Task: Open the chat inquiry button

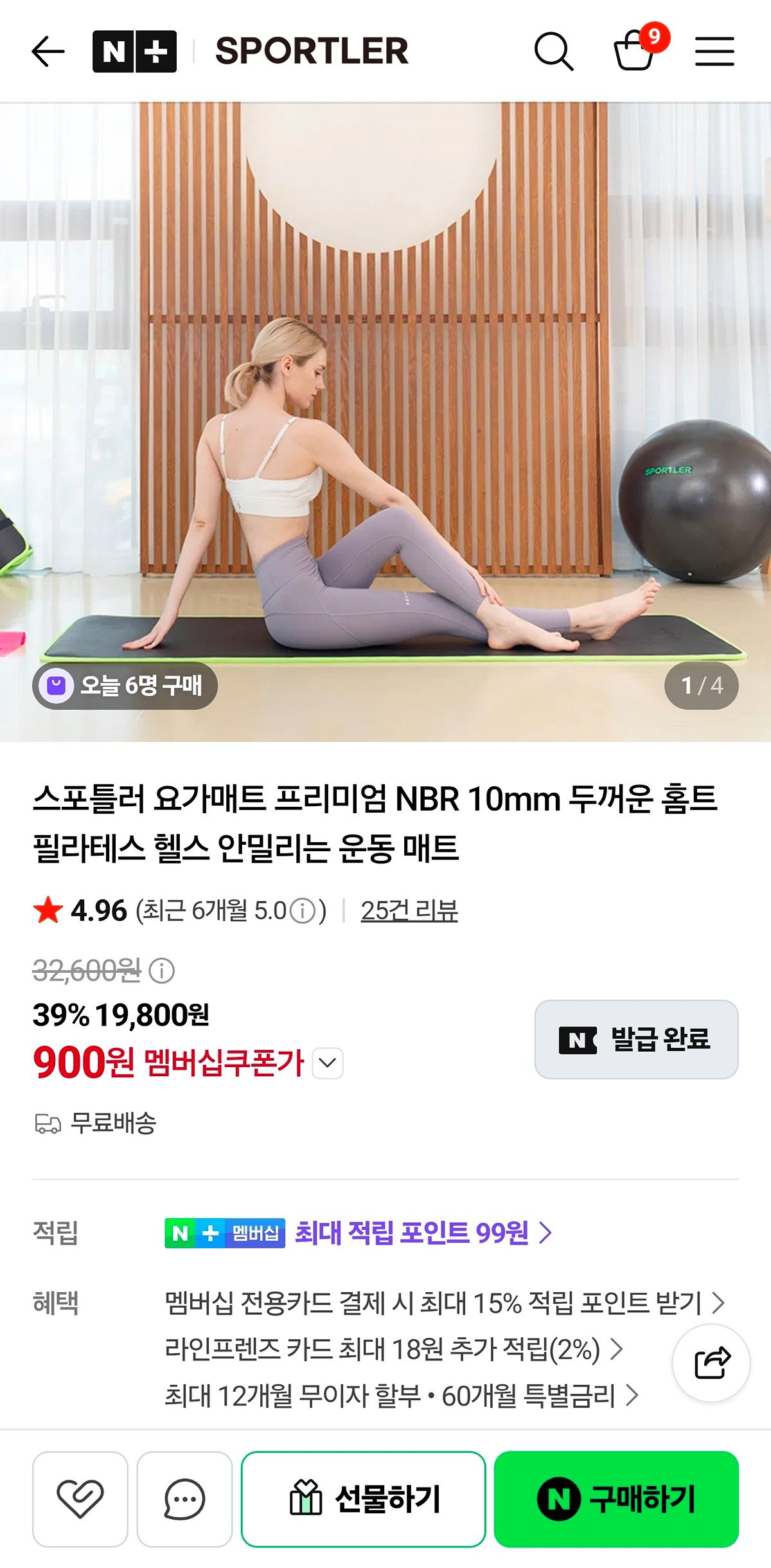Action: [x=184, y=1499]
